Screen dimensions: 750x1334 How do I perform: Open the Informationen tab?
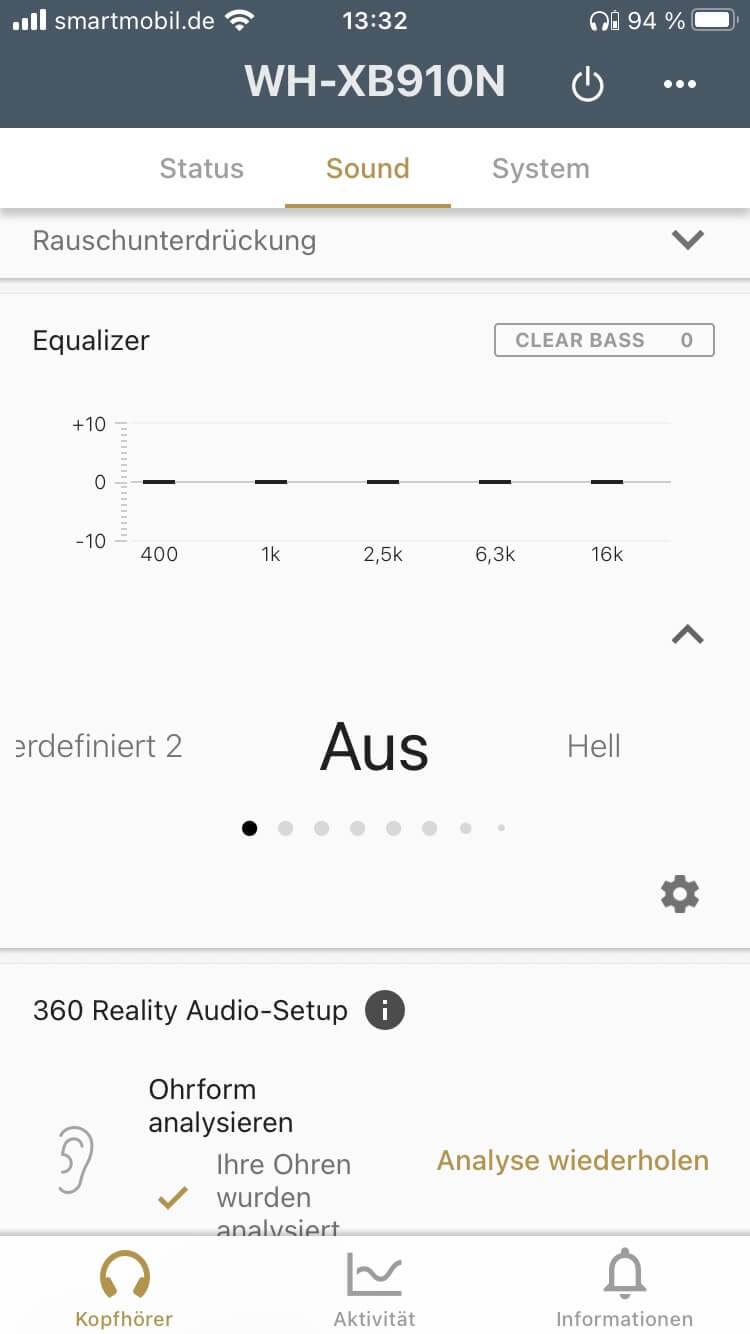624,1290
